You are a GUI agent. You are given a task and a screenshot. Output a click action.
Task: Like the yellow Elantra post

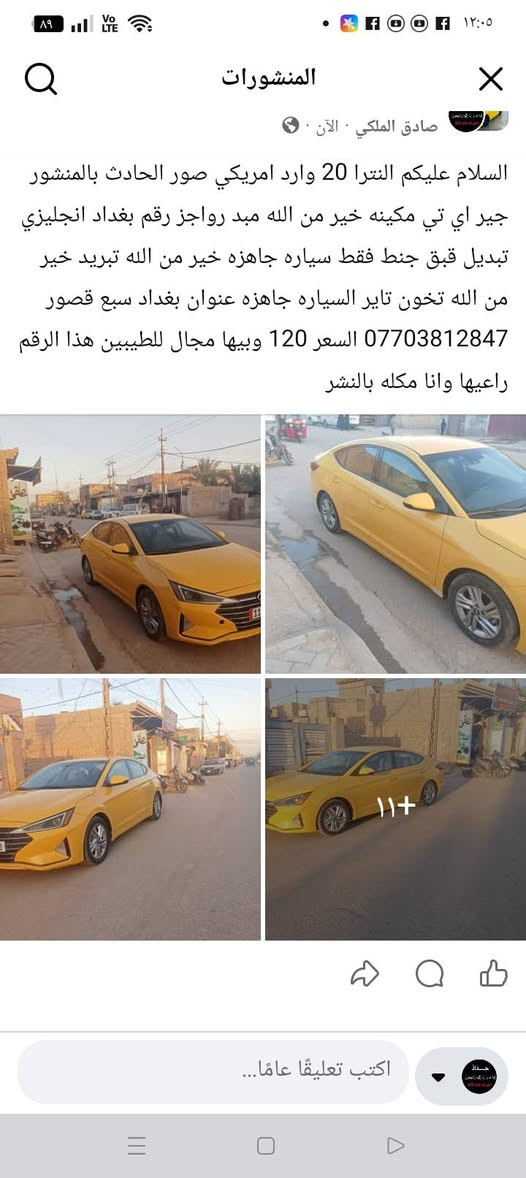[494, 974]
